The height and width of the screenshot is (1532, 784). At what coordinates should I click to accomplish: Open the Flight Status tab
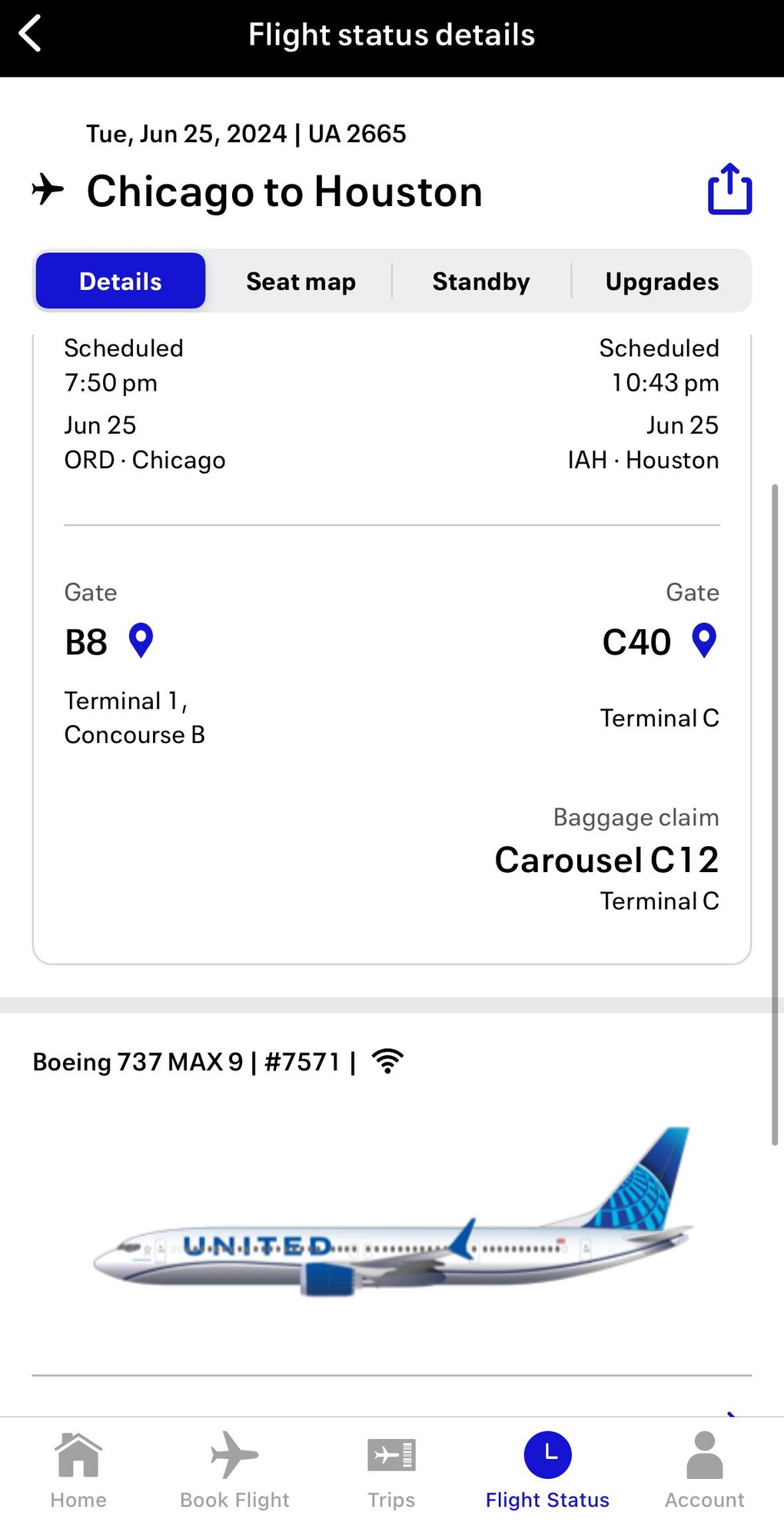tap(547, 1469)
